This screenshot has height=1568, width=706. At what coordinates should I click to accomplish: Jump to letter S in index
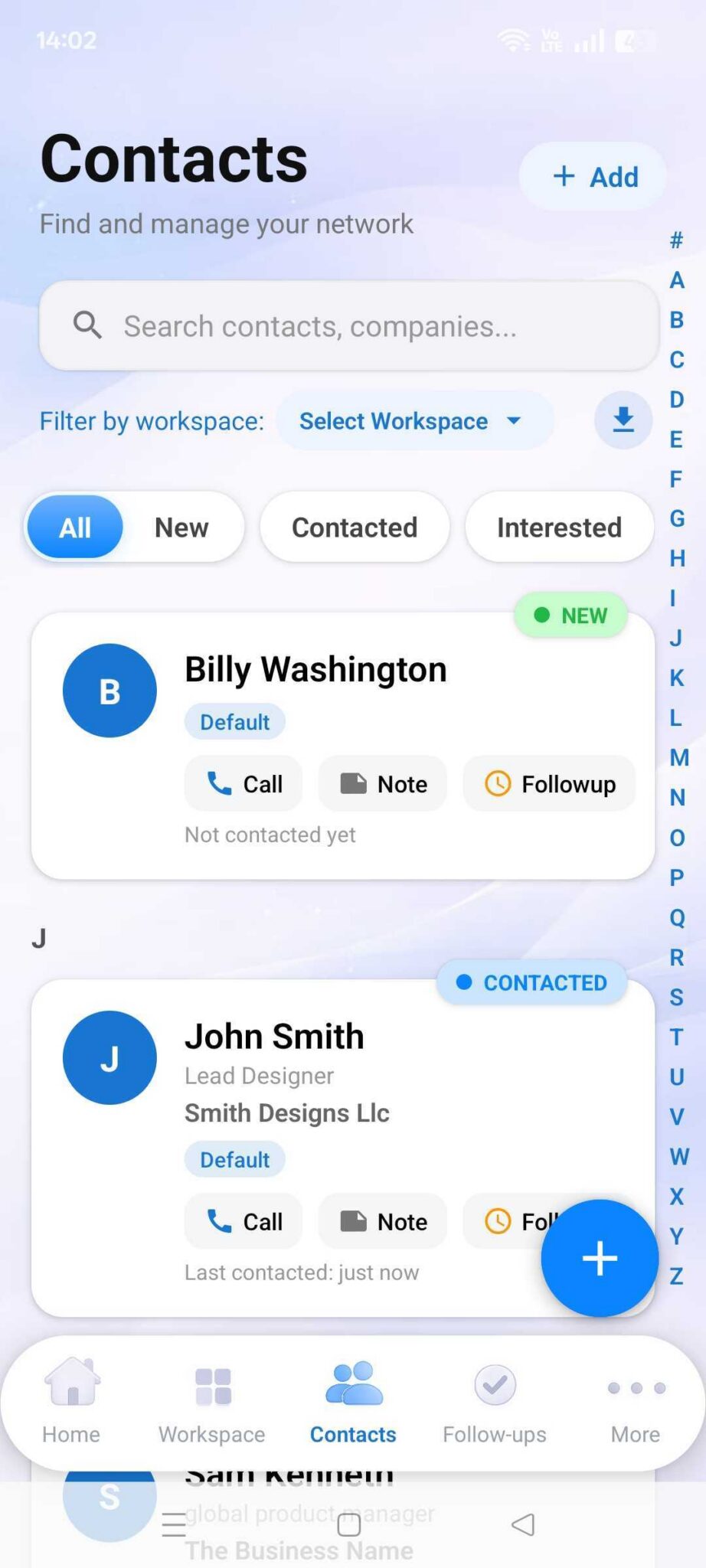click(x=676, y=997)
